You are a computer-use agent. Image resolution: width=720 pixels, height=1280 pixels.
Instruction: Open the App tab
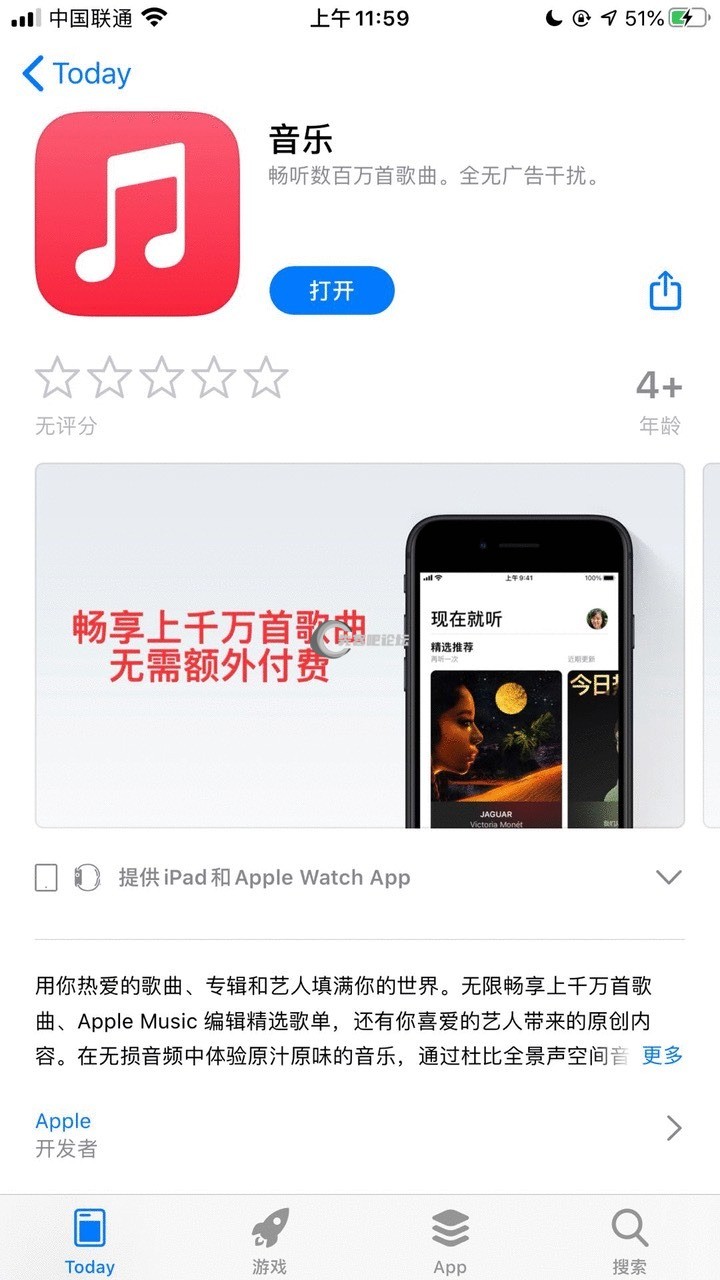point(450,1240)
